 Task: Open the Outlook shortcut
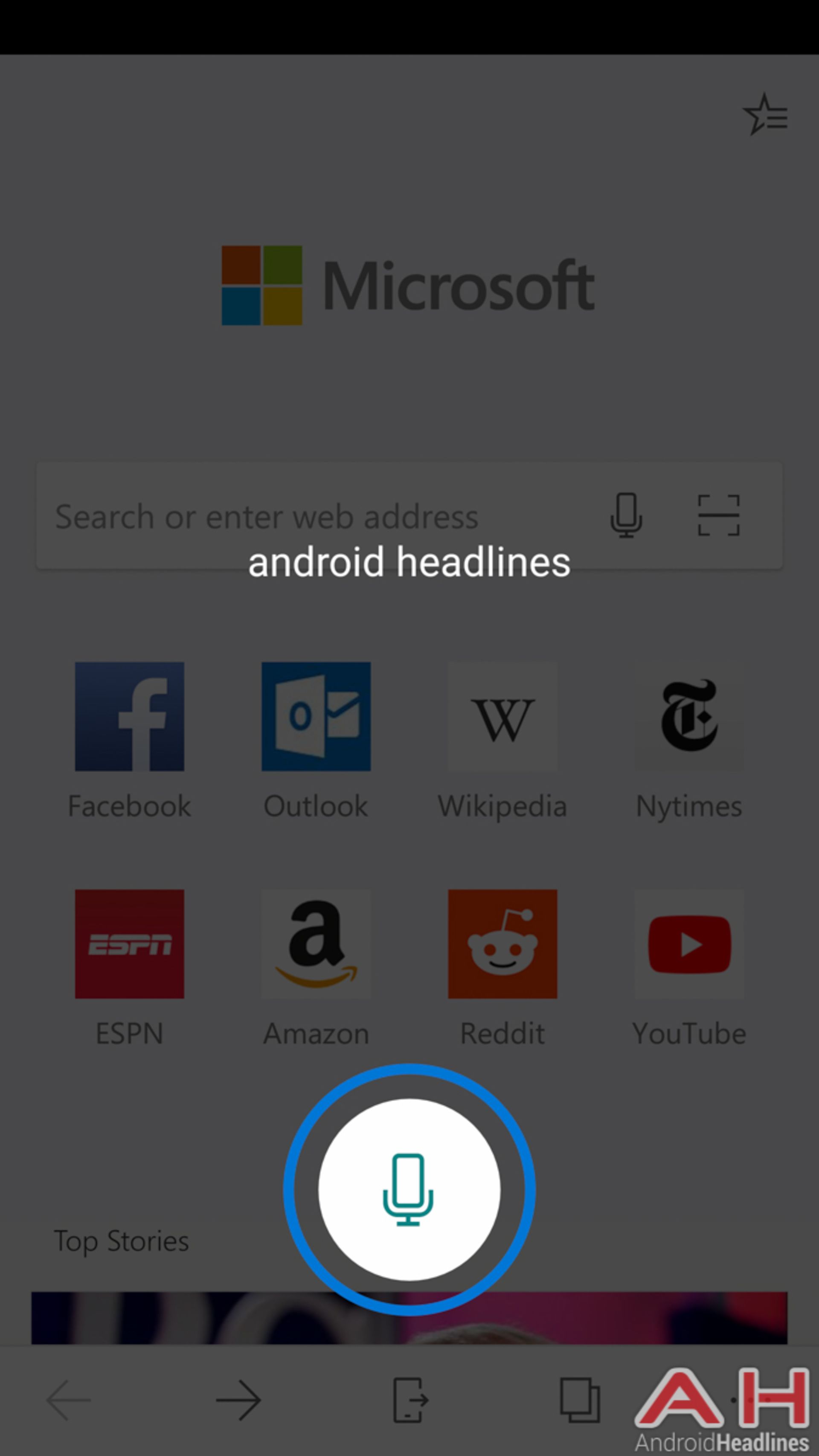click(316, 717)
